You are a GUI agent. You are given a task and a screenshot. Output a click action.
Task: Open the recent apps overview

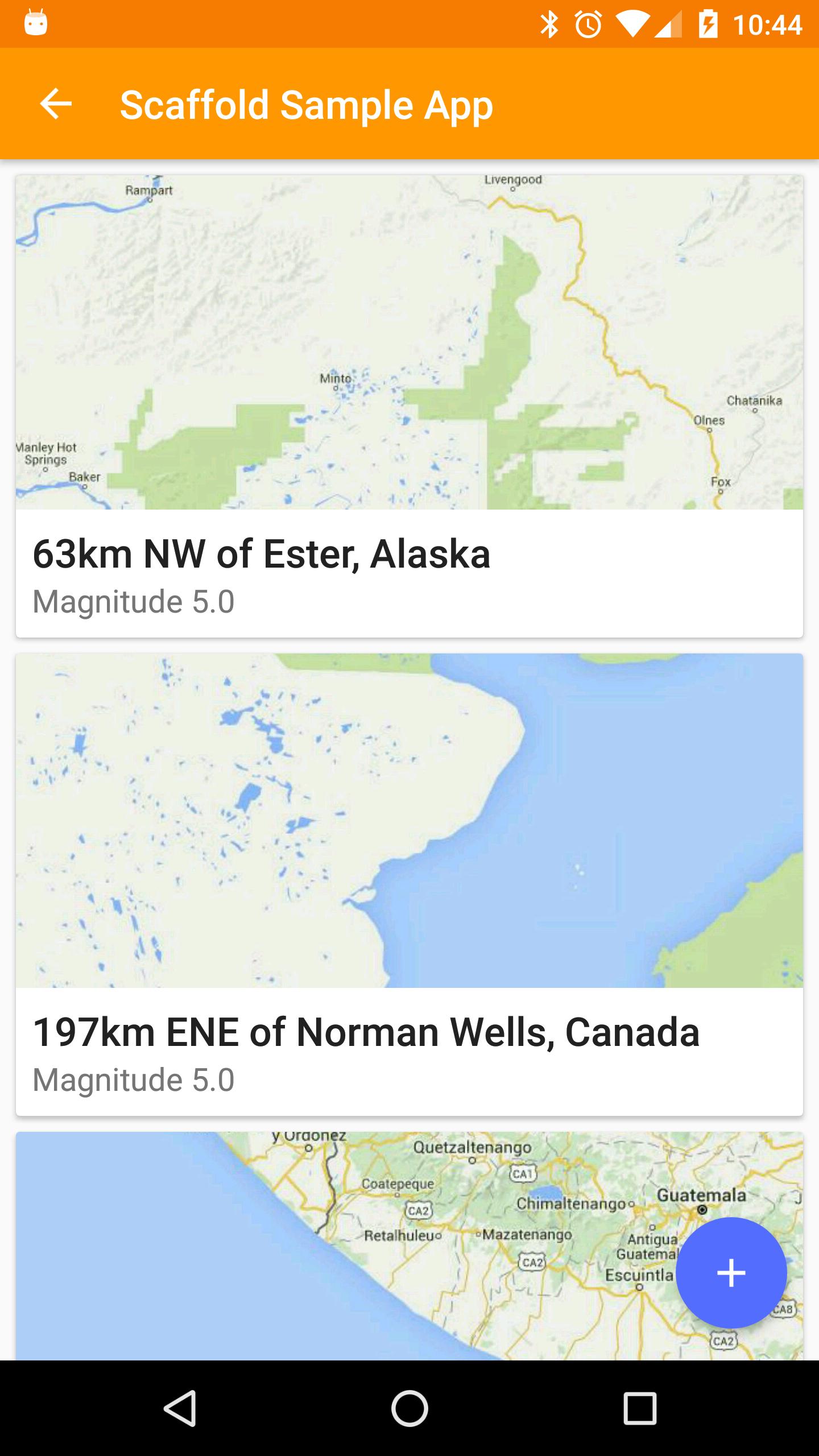click(x=639, y=1408)
